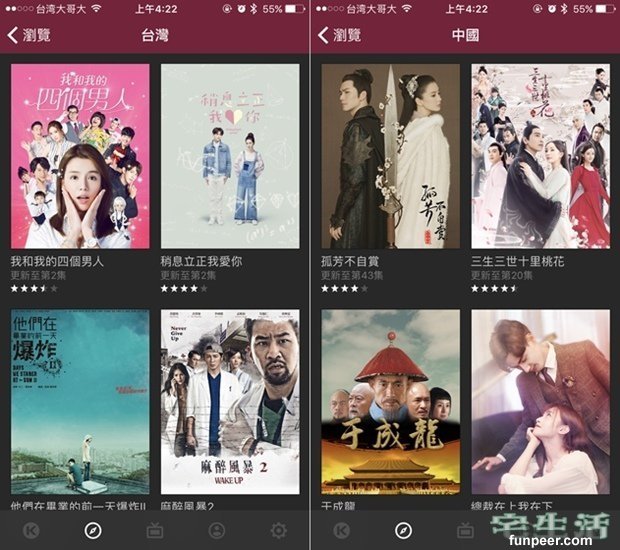This screenshot has width=620, height=550.
Task: Go back to 瀏覽 from the 台灣 page
Action: [x=29, y=35]
